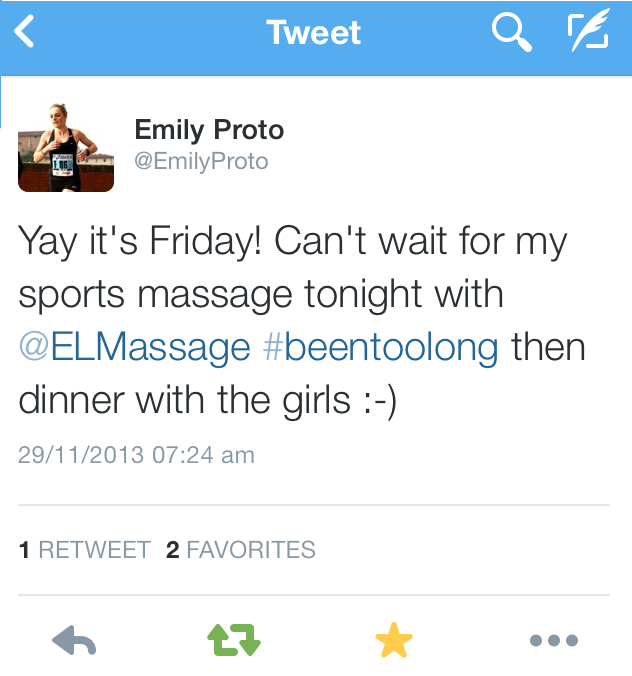View who retweeted this tweet
632x676 pixels.
tap(85, 549)
